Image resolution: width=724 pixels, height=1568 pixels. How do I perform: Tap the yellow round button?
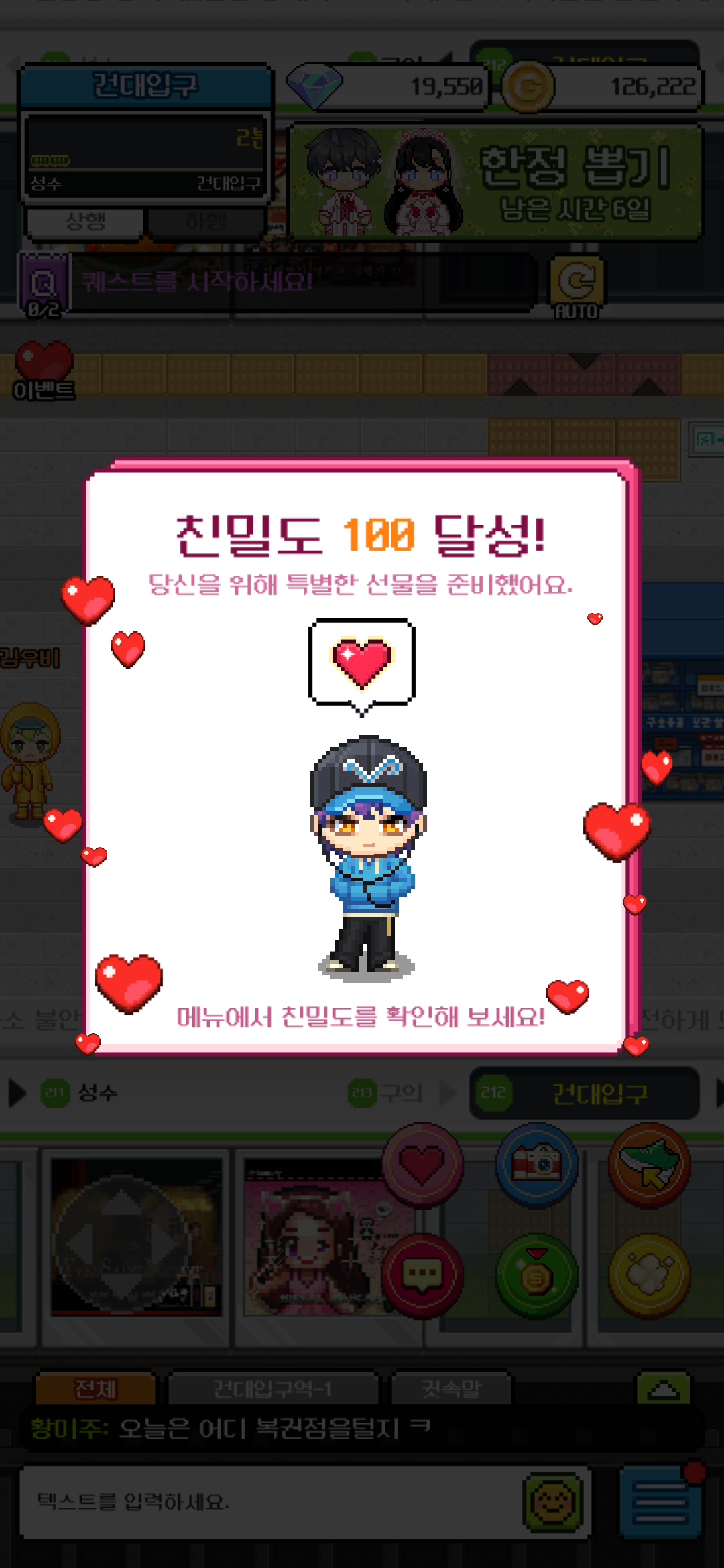point(649,1275)
